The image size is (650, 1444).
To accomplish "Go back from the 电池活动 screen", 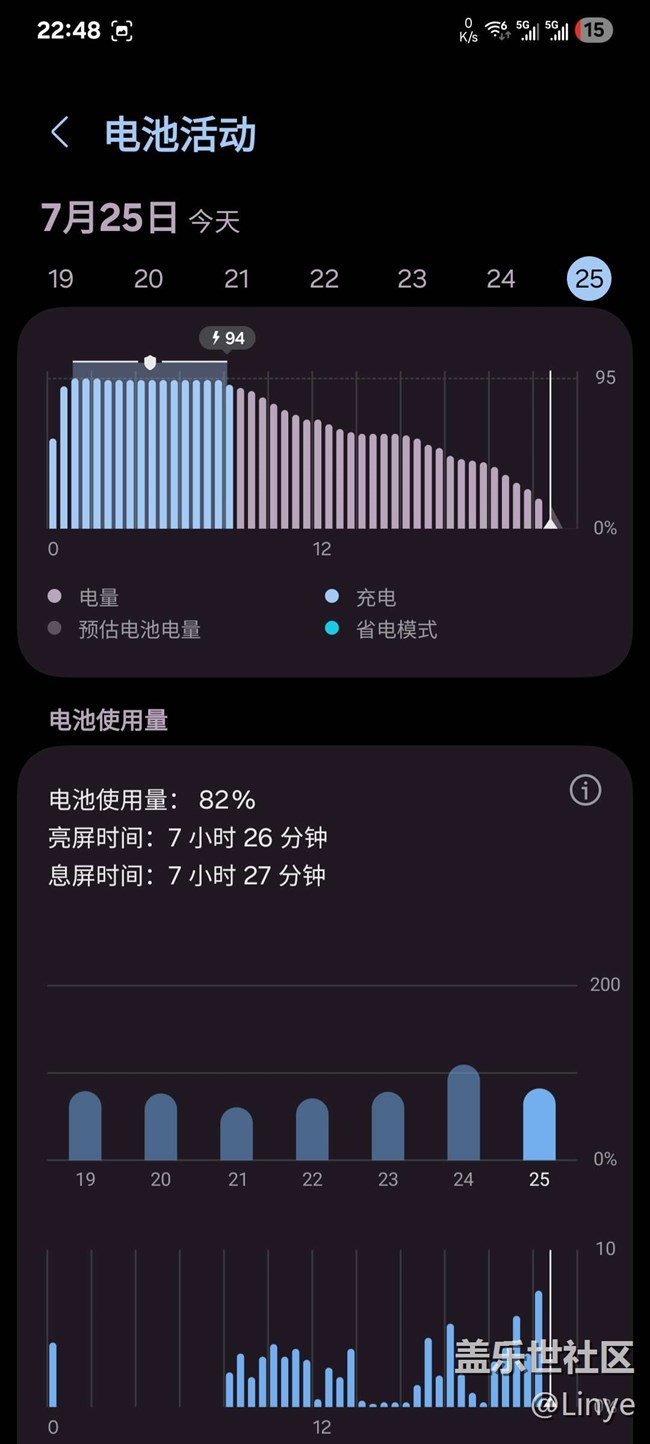I will (60, 132).
